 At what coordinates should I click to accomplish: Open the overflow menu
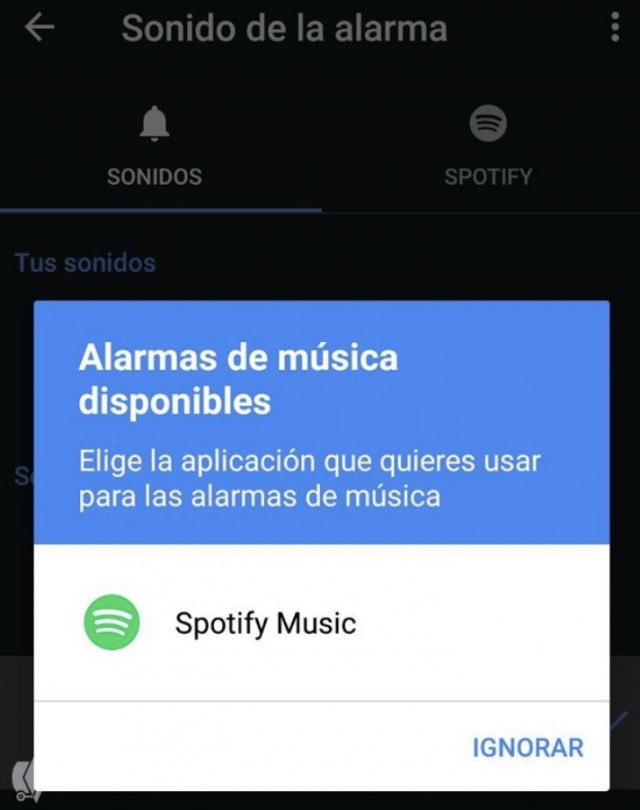(x=614, y=28)
